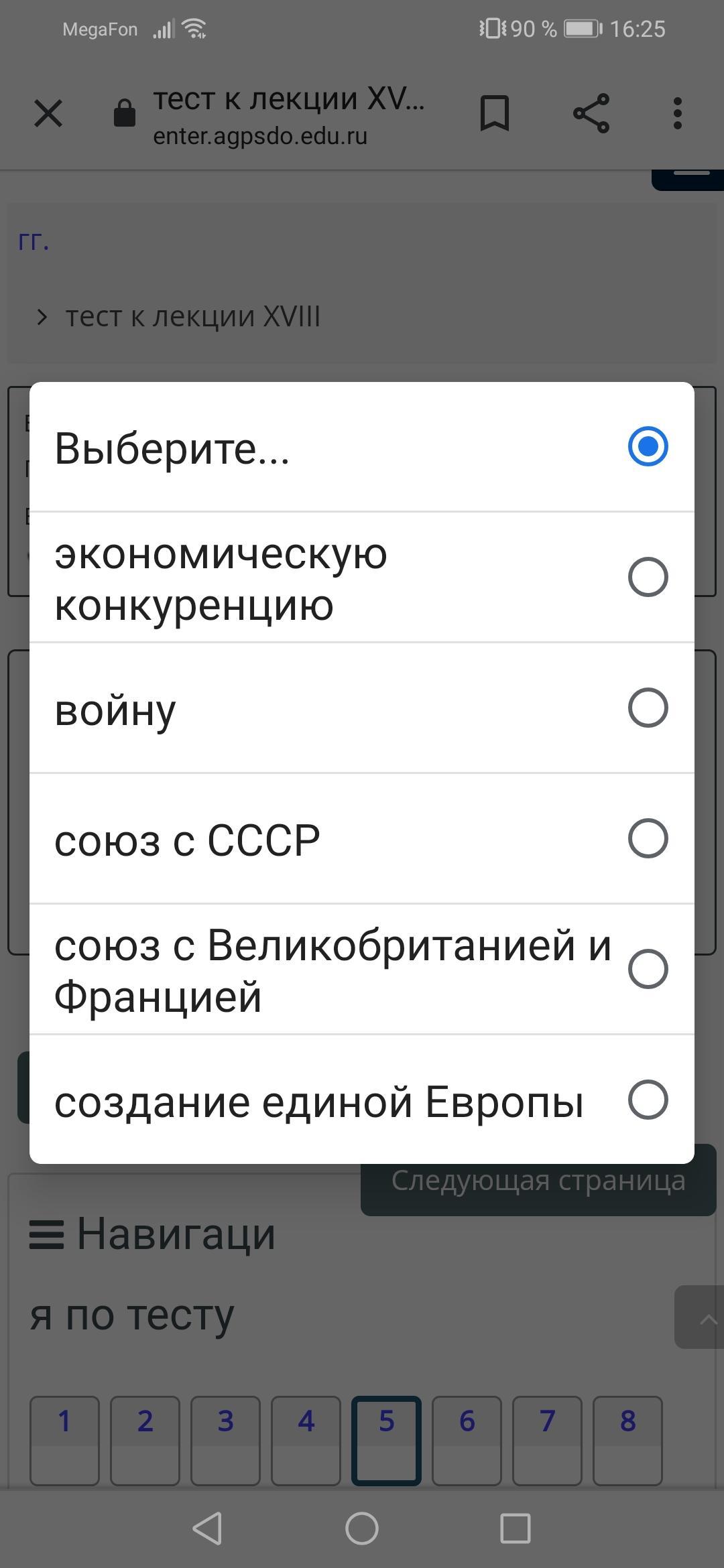The height and width of the screenshot is (1568, 724).
Task: Select the «экономическую конкуренцию» option
Action: [x=362, y=578]
